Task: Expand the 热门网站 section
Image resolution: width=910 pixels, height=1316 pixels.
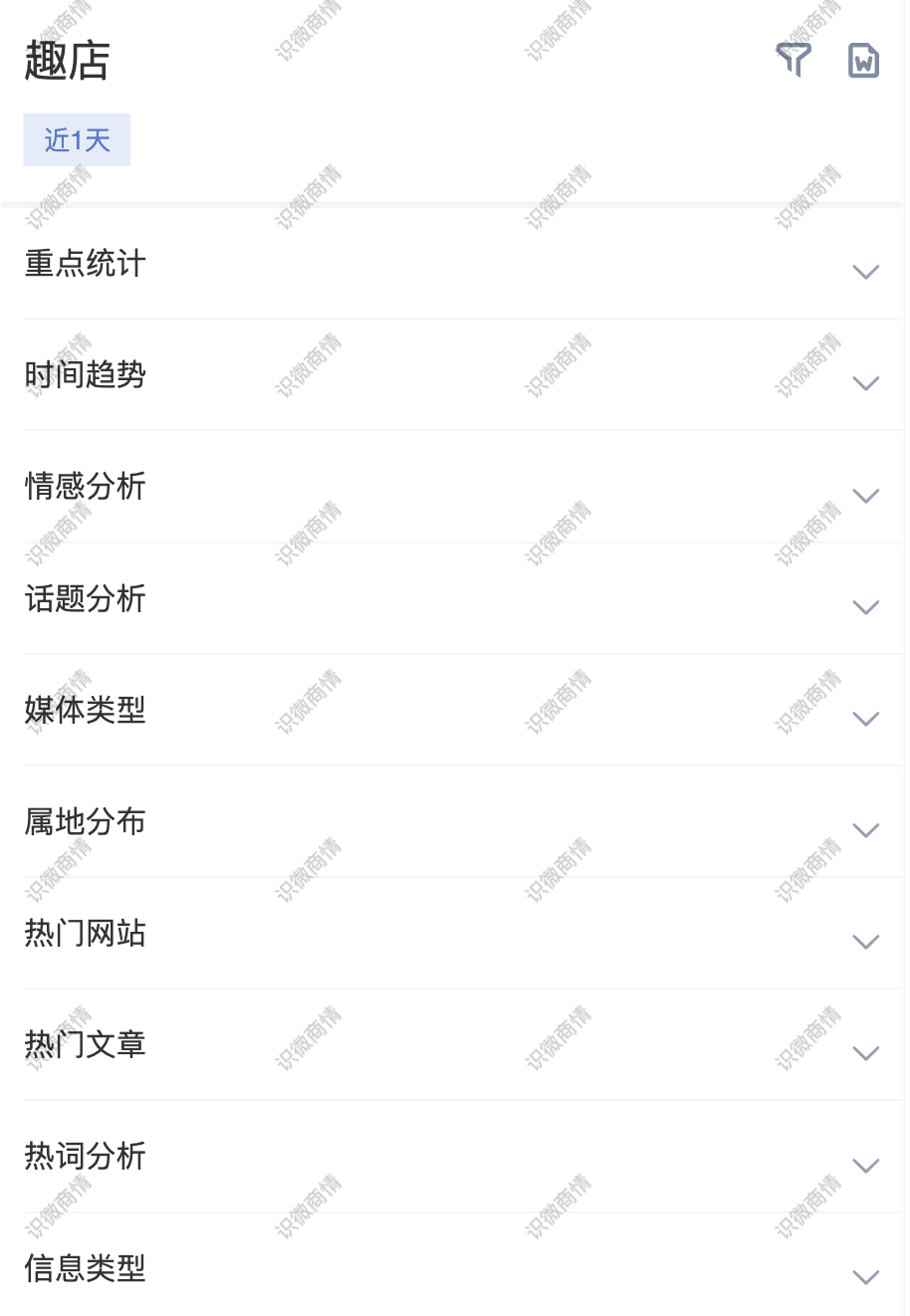Action: pos(865,942)
